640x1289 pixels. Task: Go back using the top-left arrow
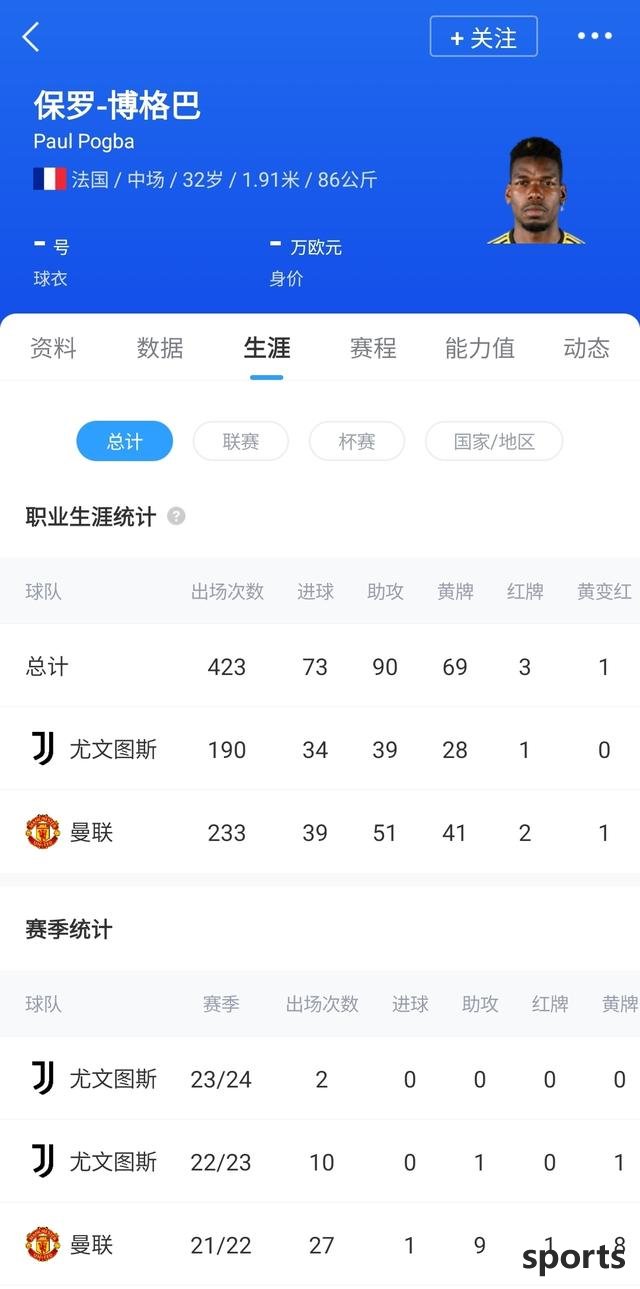(31, 38)
